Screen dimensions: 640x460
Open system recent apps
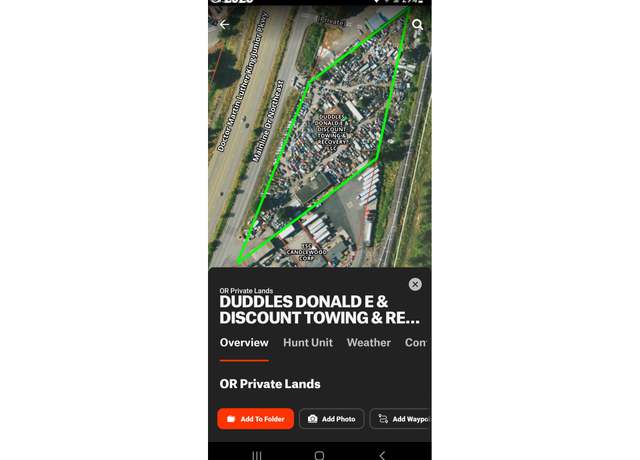click(256, 455)
